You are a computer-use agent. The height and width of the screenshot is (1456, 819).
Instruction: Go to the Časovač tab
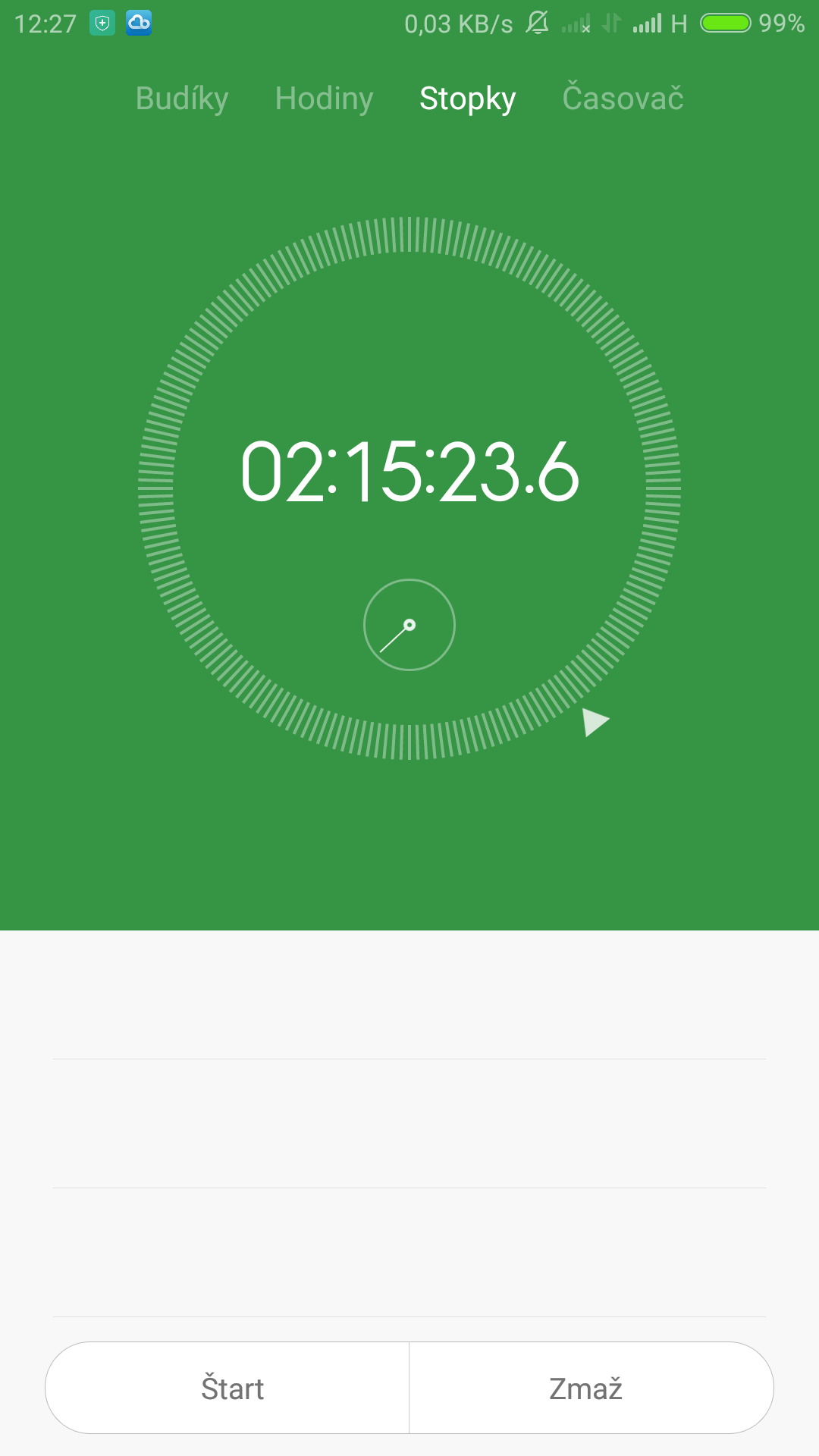623,99
